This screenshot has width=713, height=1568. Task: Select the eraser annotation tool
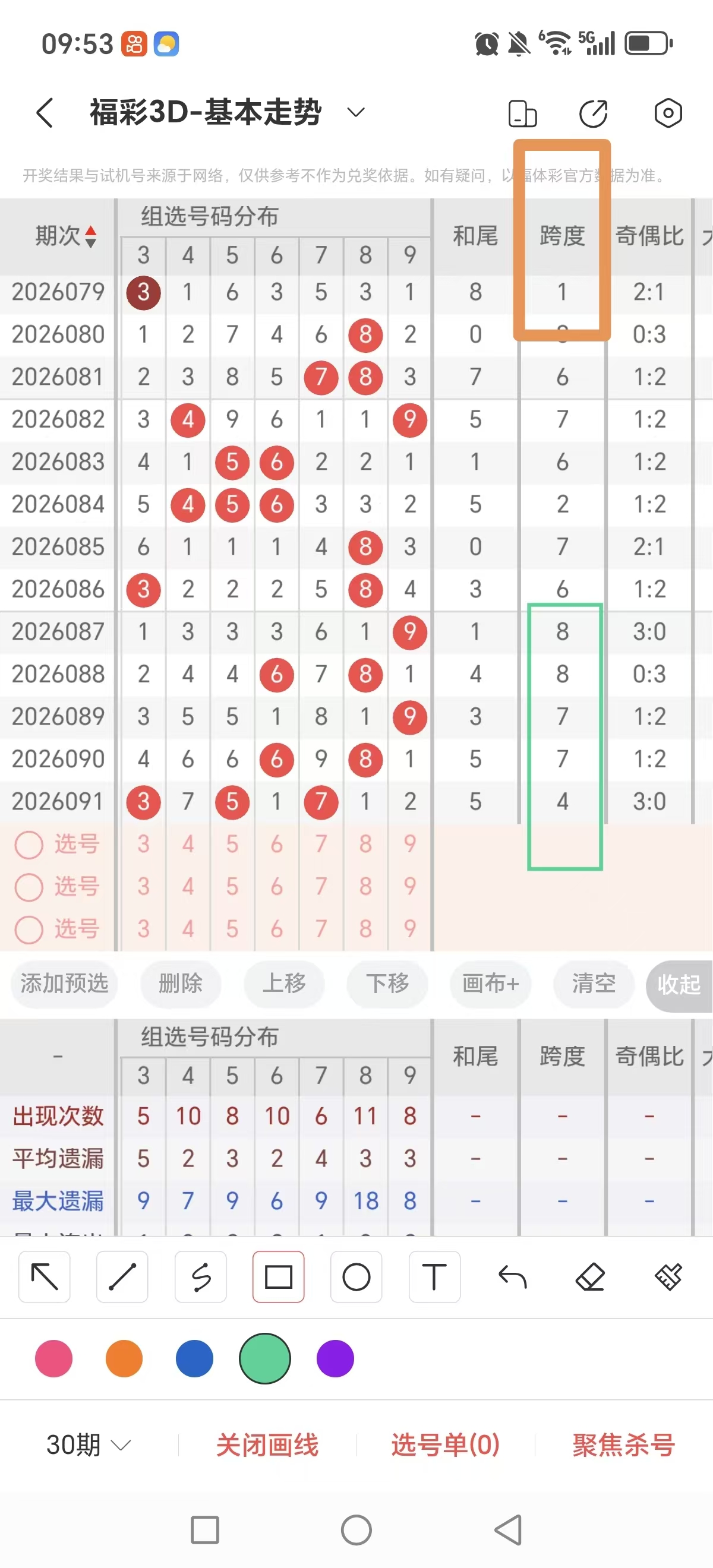tap(590, 1278)
